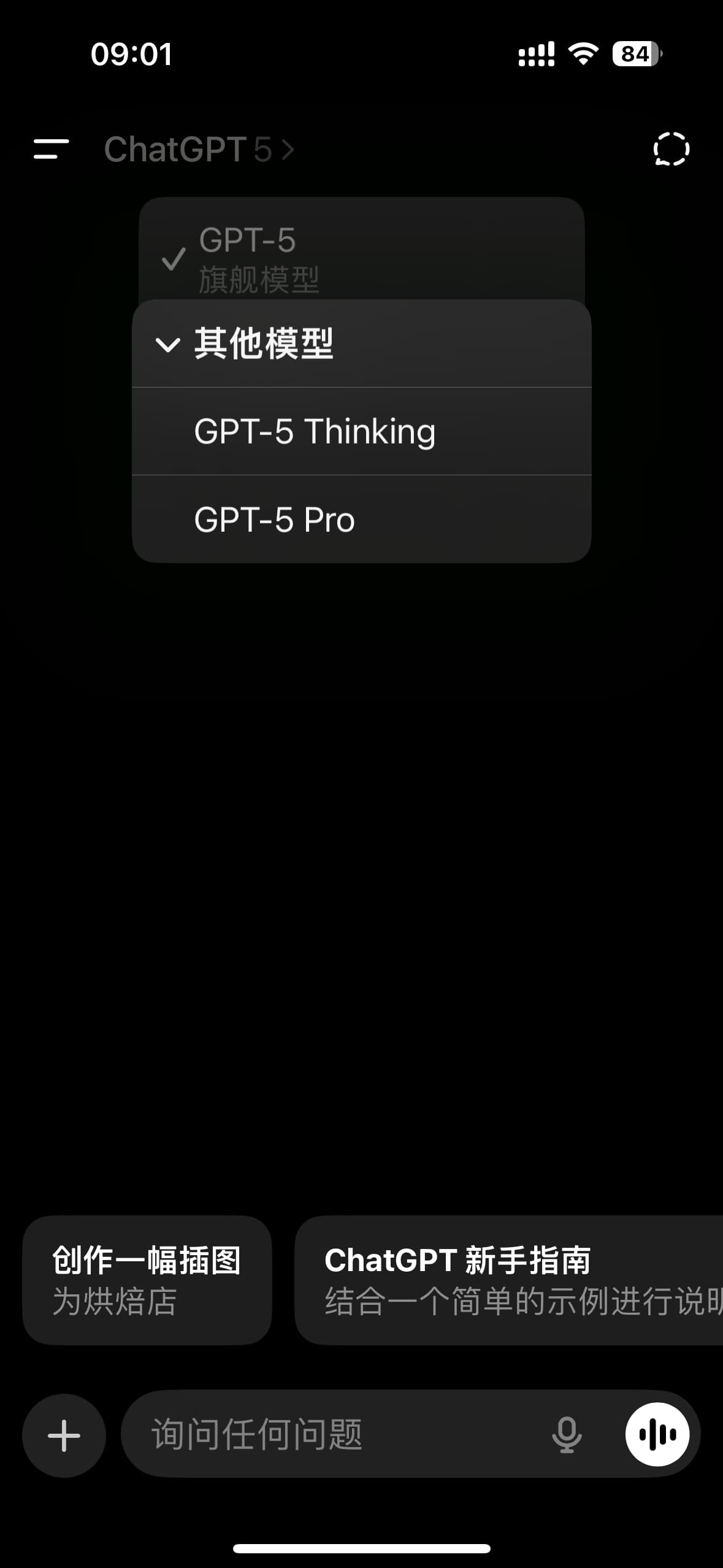Screen dimensions: 723x1568
Task: Tap the microphone dictation icon
Action: (567, 1435)
